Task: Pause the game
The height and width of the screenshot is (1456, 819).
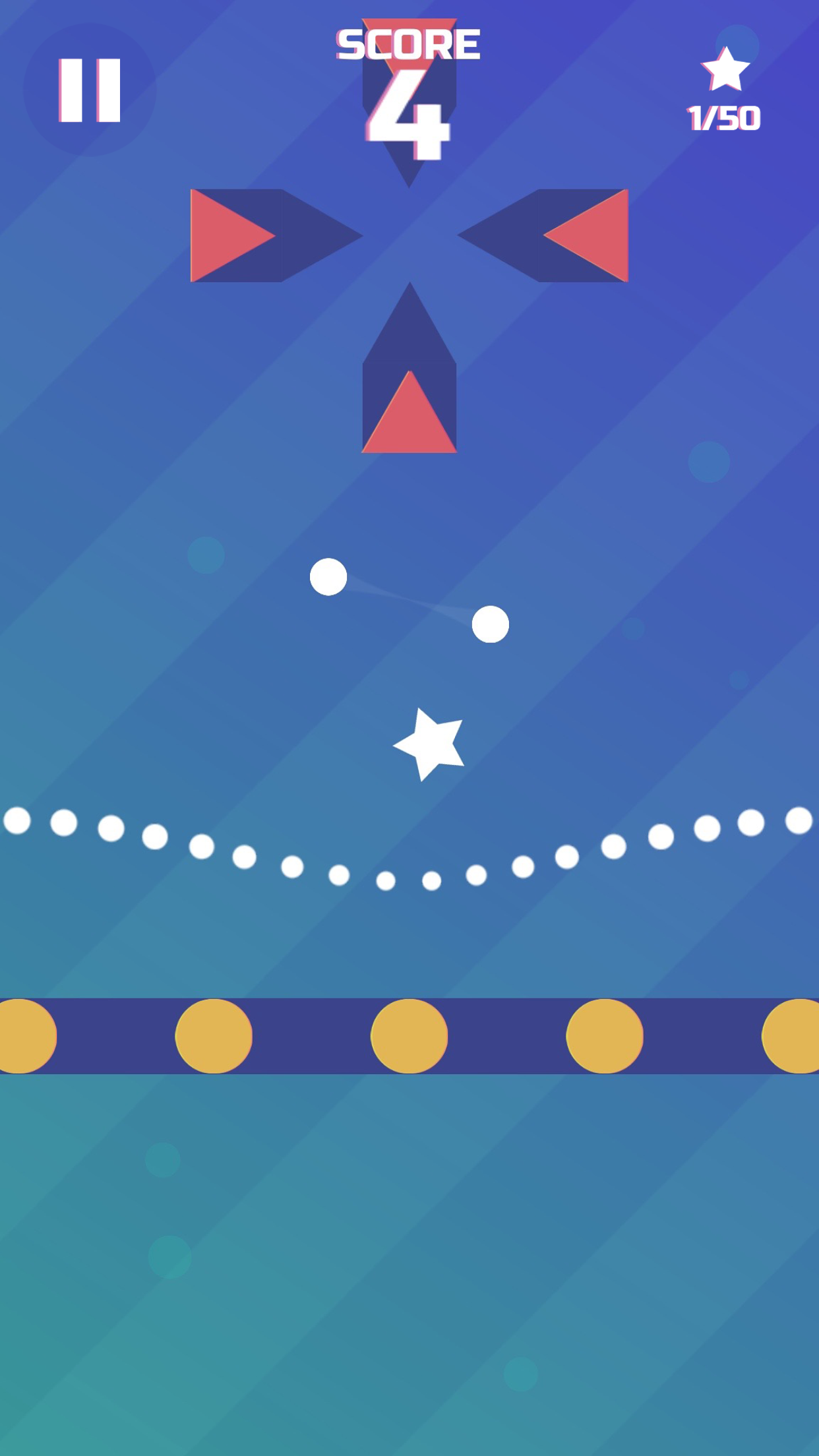Action: click(90, 90)
